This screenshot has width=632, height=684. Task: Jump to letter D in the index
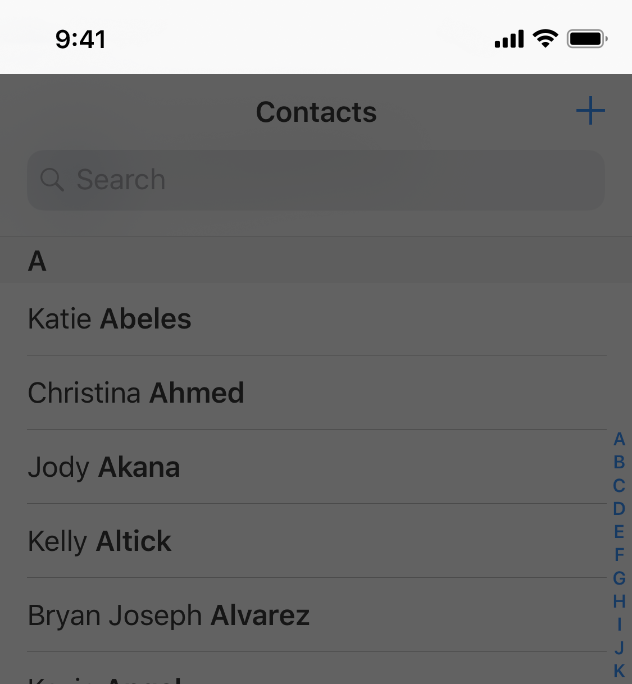[619, 509]
